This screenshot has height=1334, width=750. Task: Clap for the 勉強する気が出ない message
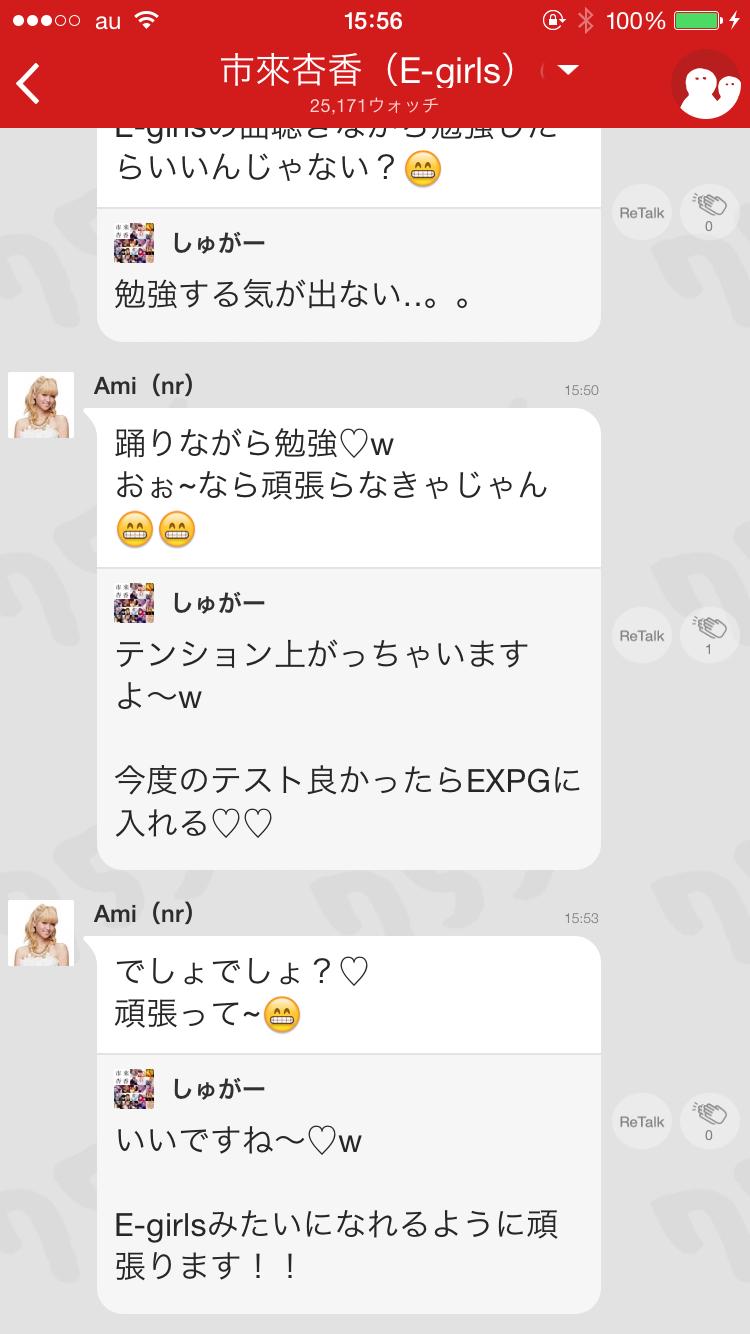pyautogui.click(x=709, y=212)
